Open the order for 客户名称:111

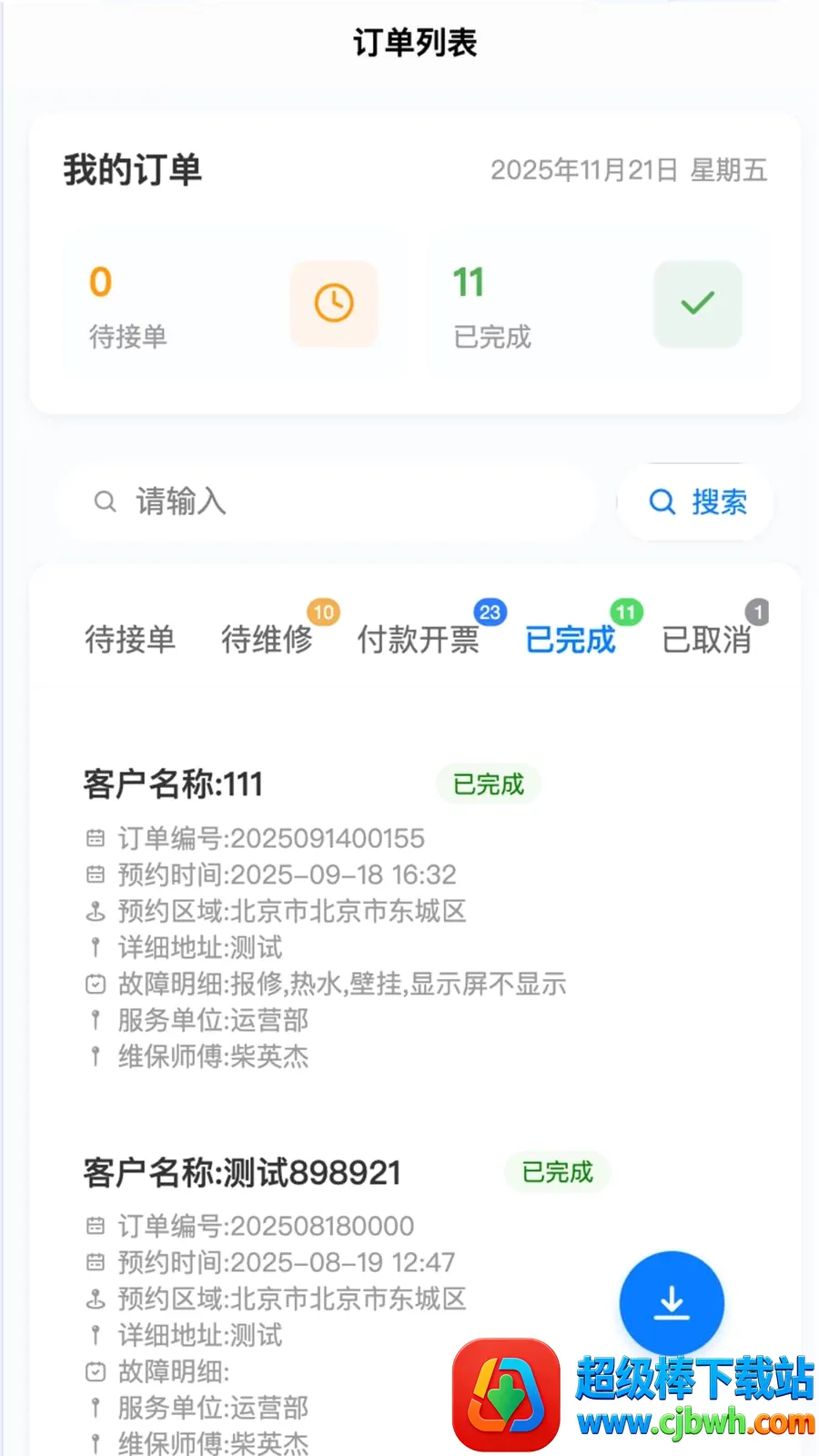pos(415,919)
